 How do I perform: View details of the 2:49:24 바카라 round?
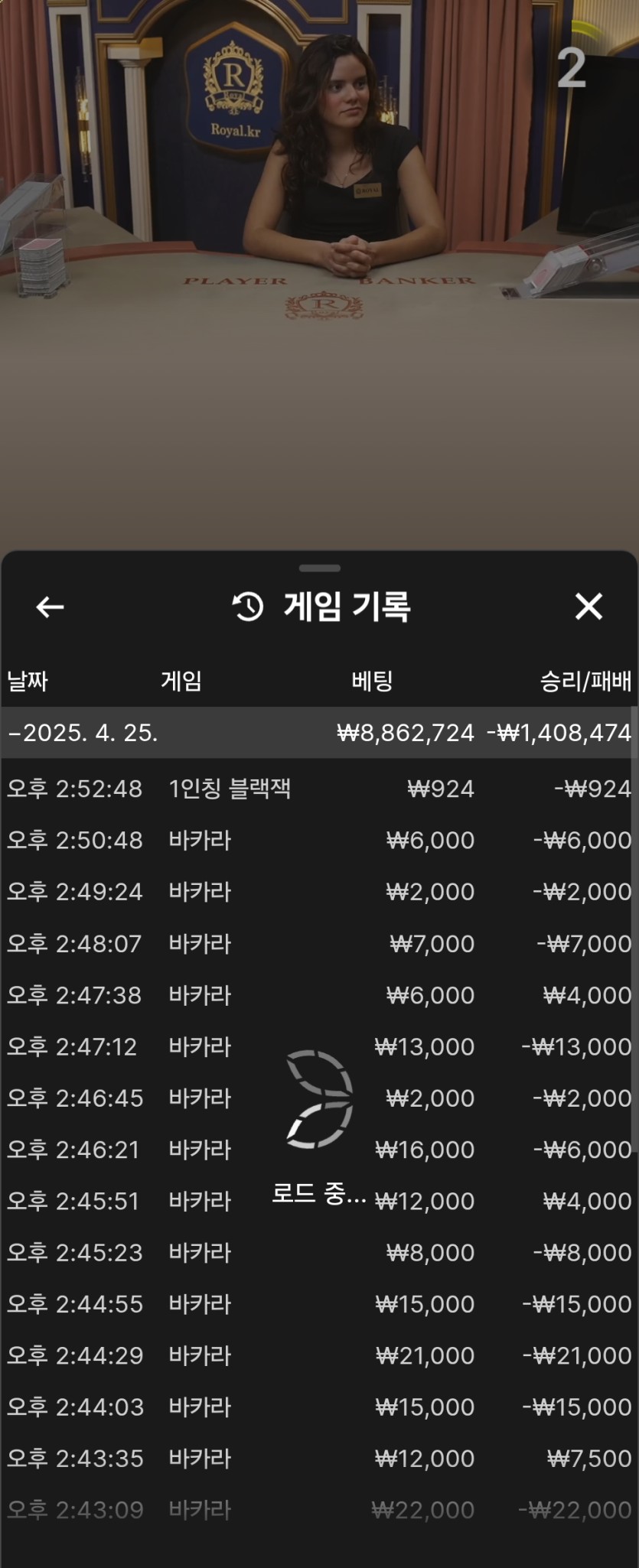(319, 892)
